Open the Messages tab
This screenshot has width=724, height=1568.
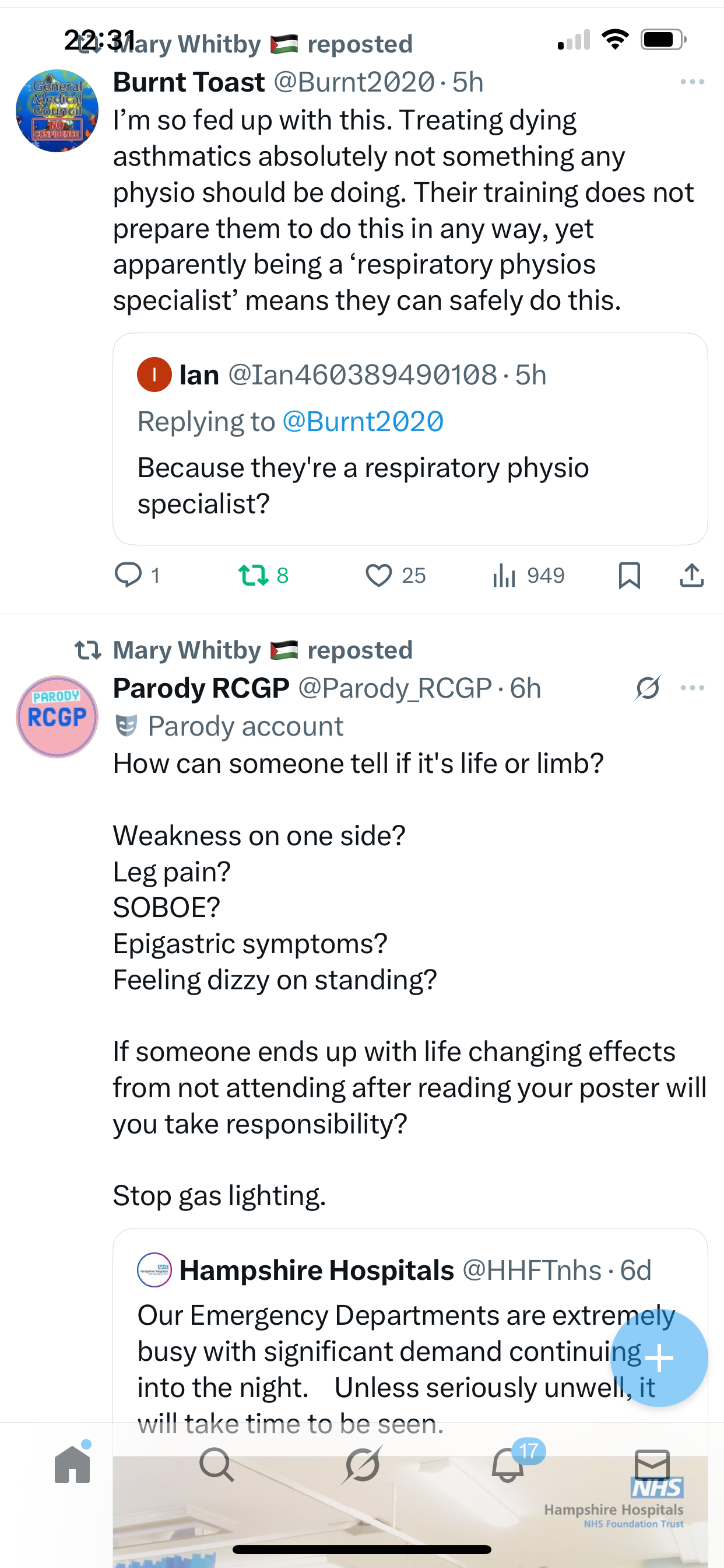pos(652,1464)
